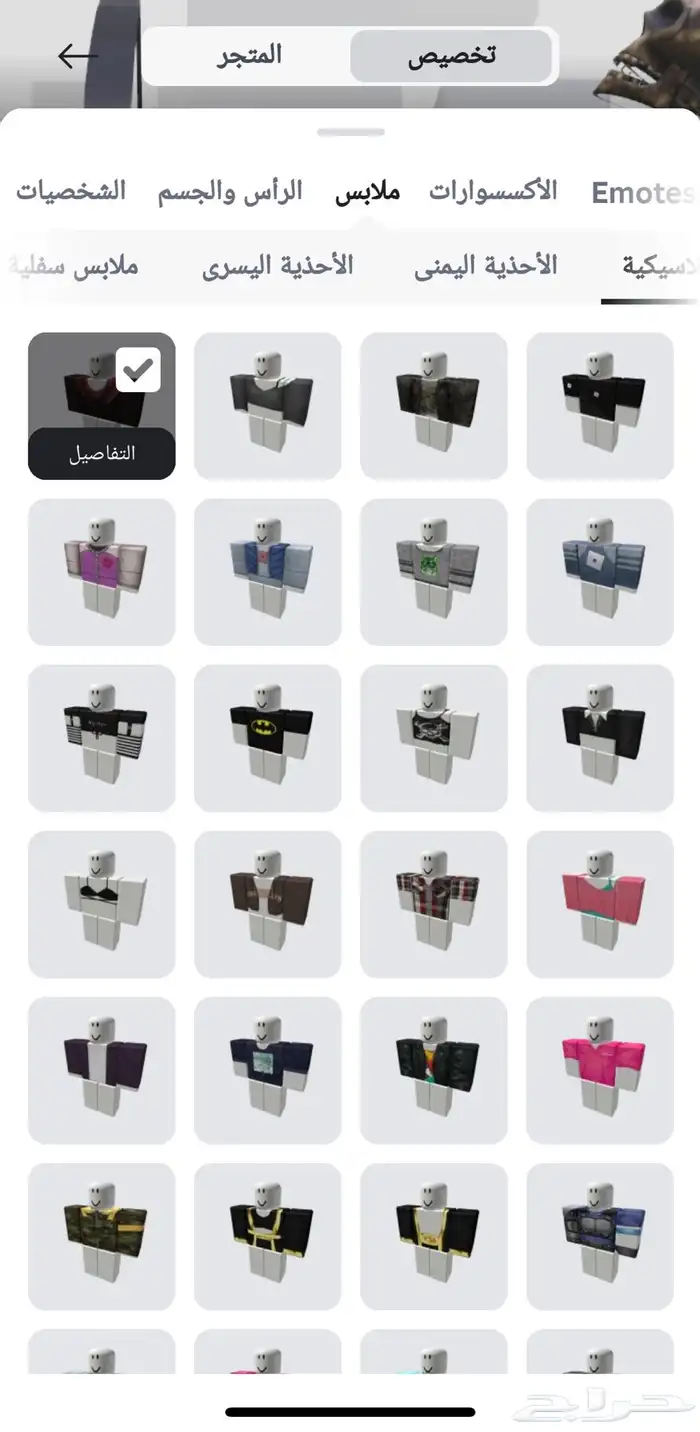Select the ملابس سفلية subcategory
Image resolution: width=700 pixels, height=1432 pixels.
pyautogui.click(x=74, y=266)
